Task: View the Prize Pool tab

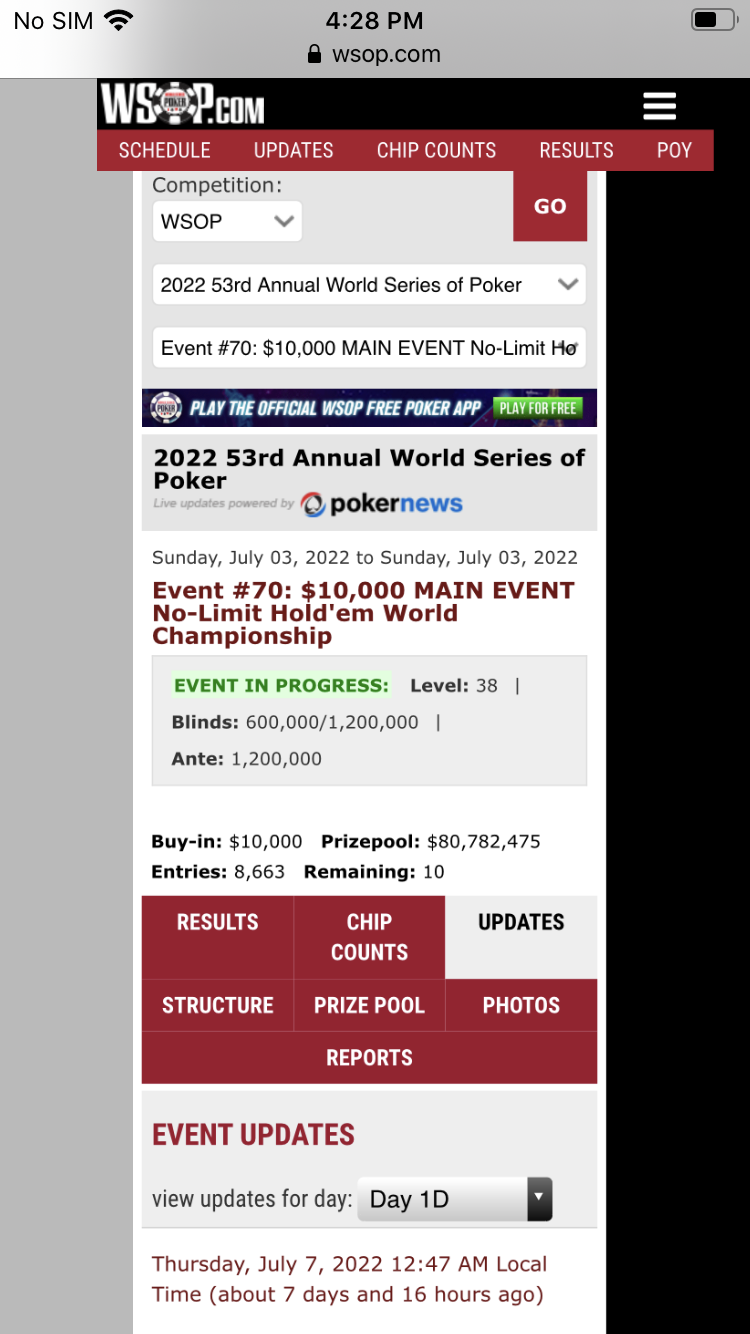Action: click(x=369, y=1005)
